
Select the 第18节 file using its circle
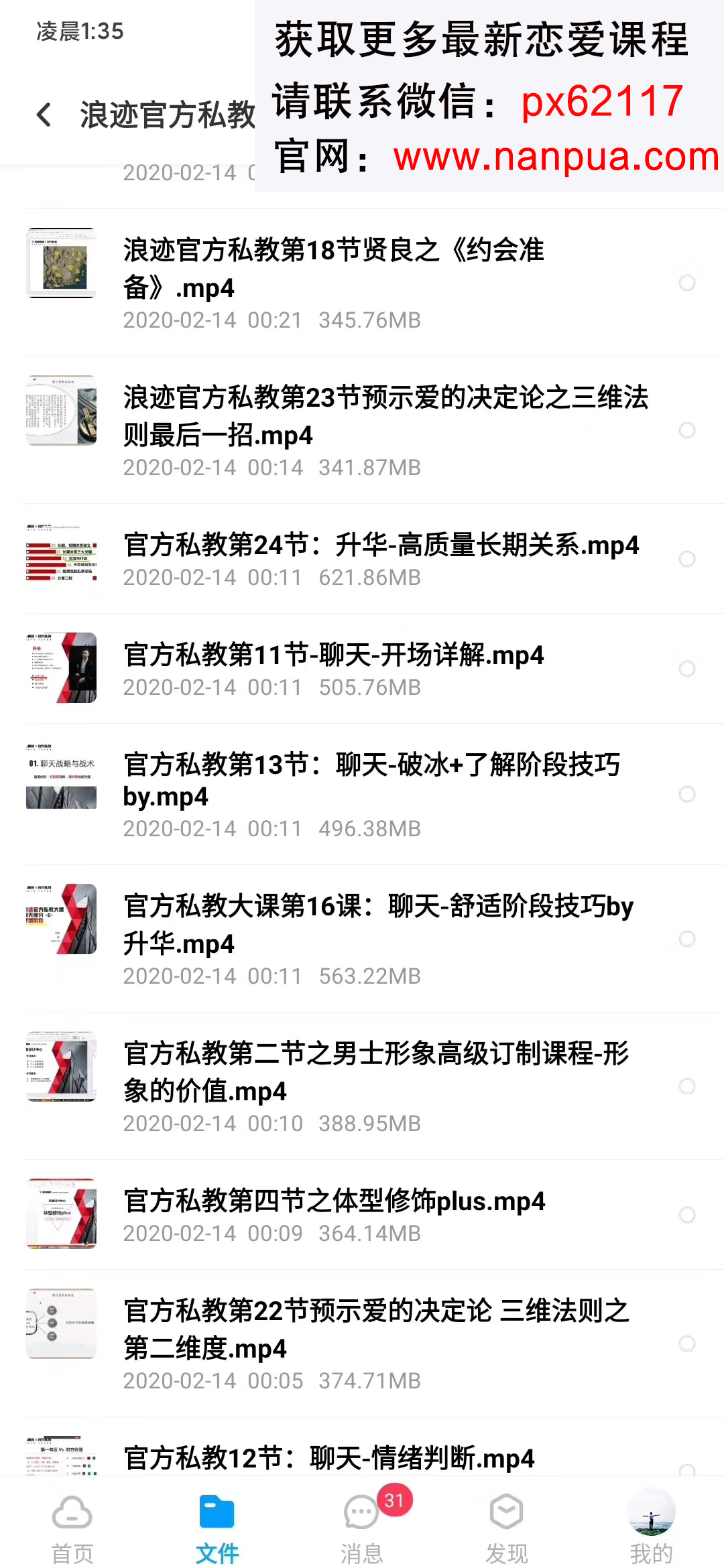[687, 283]
